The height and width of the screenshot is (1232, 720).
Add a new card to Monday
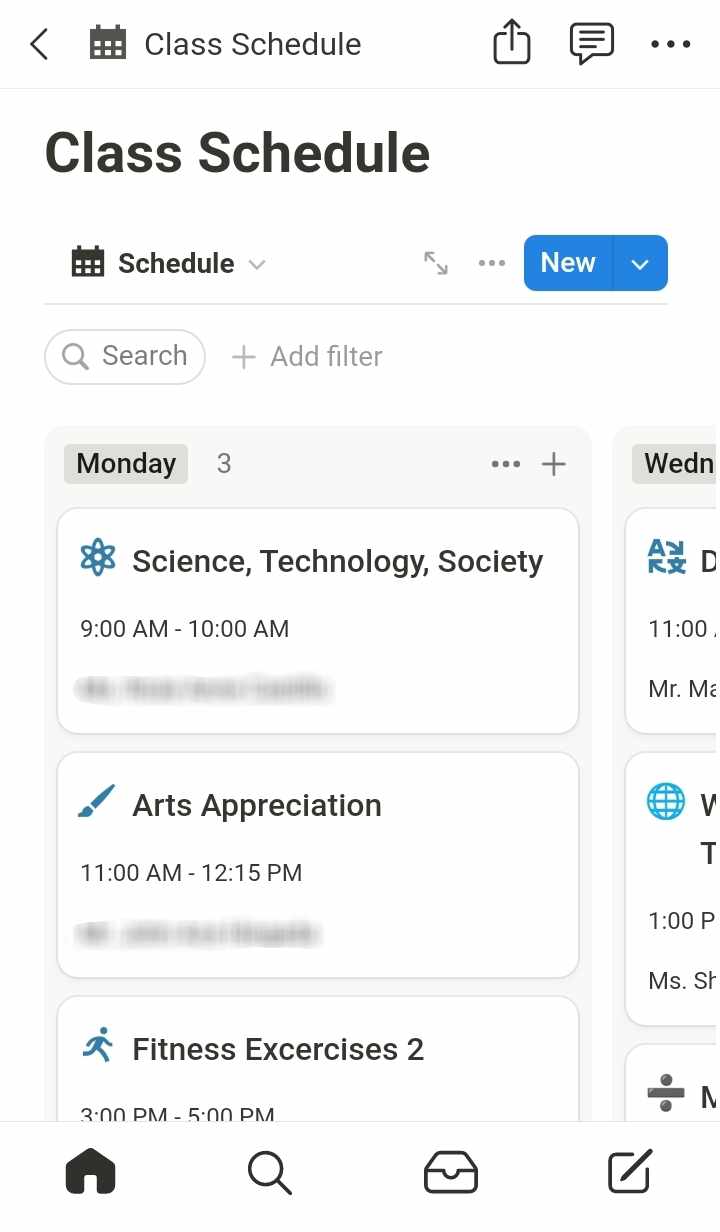click(553, 464)
